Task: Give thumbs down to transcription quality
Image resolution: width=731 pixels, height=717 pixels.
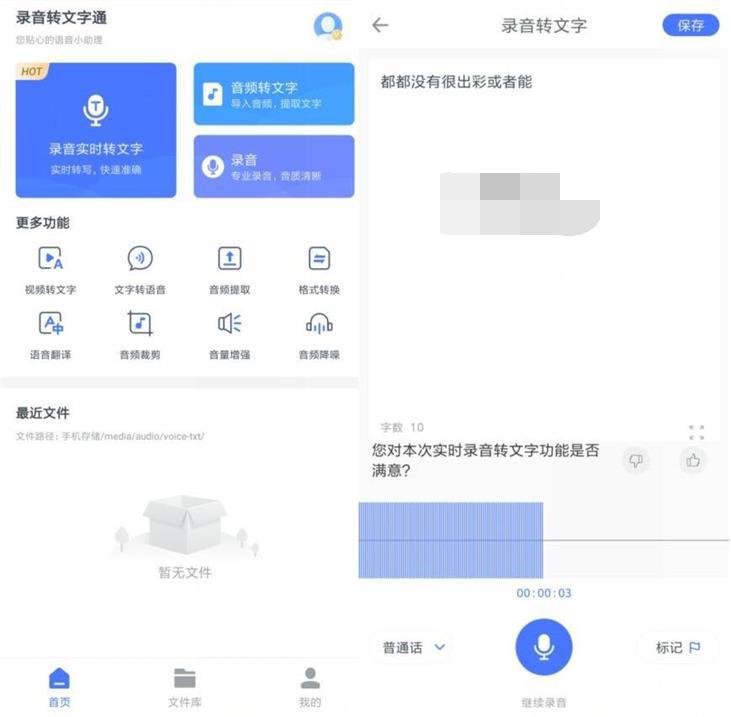Action: coord(636,460)
